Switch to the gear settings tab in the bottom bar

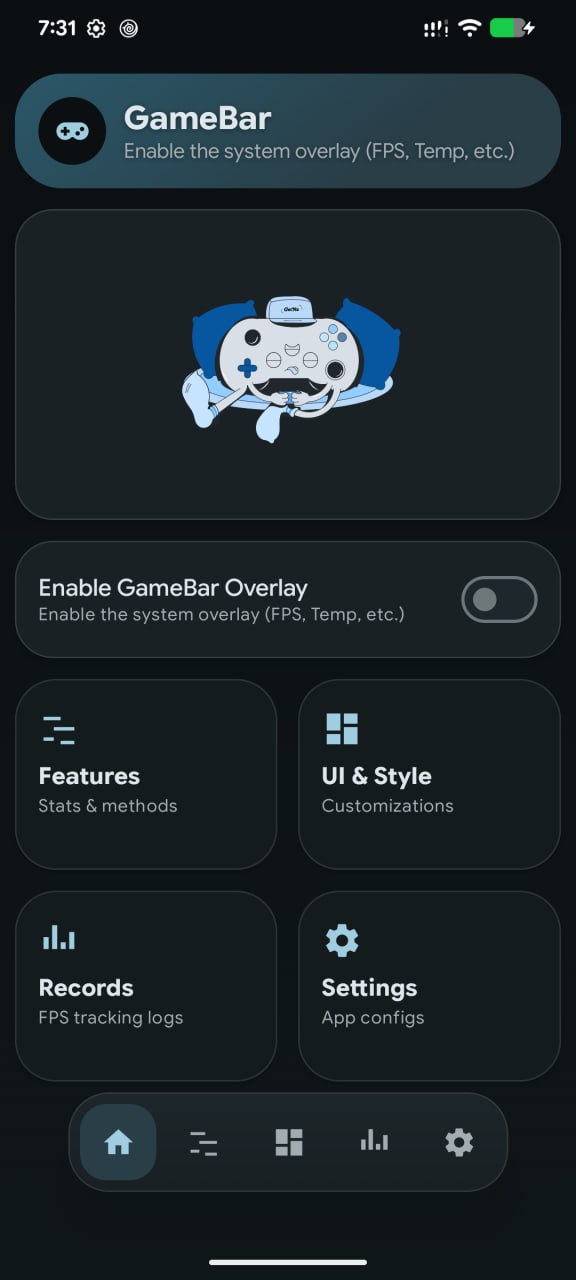click(459, 1142)
